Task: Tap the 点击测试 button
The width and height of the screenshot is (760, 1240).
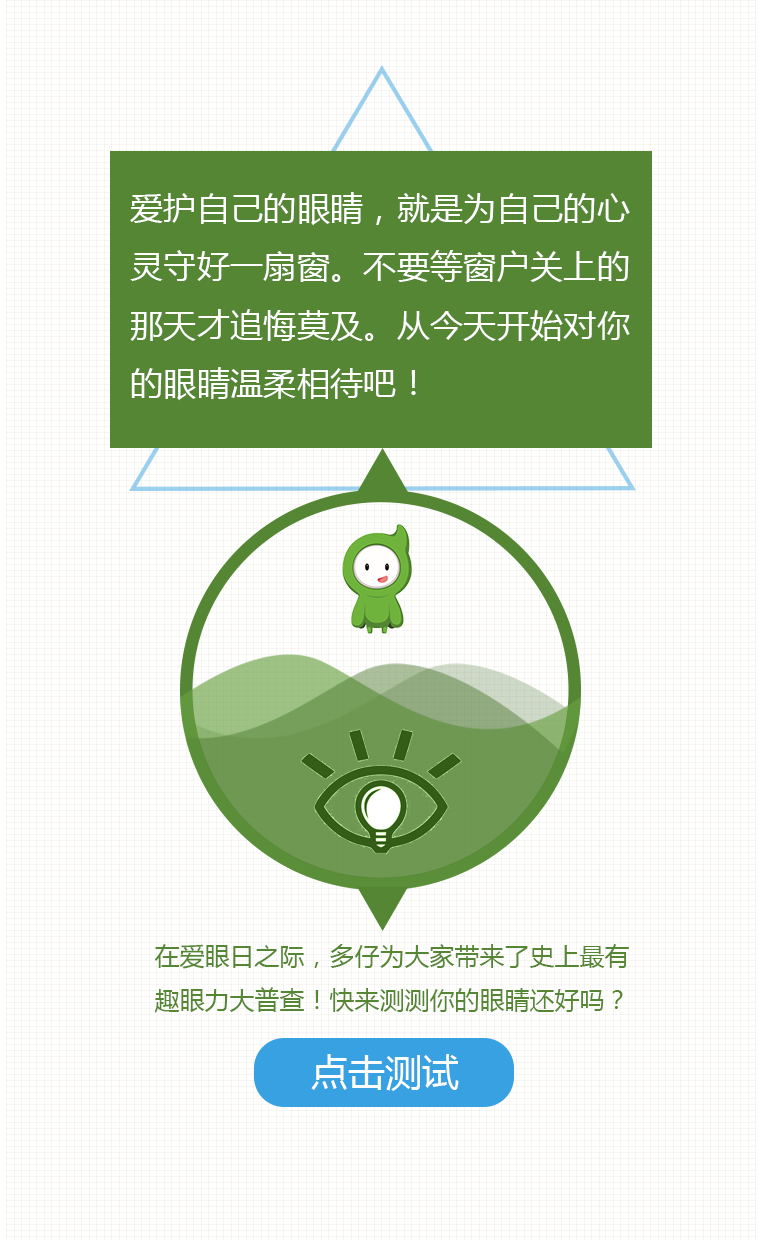Action: (384, 1073)
